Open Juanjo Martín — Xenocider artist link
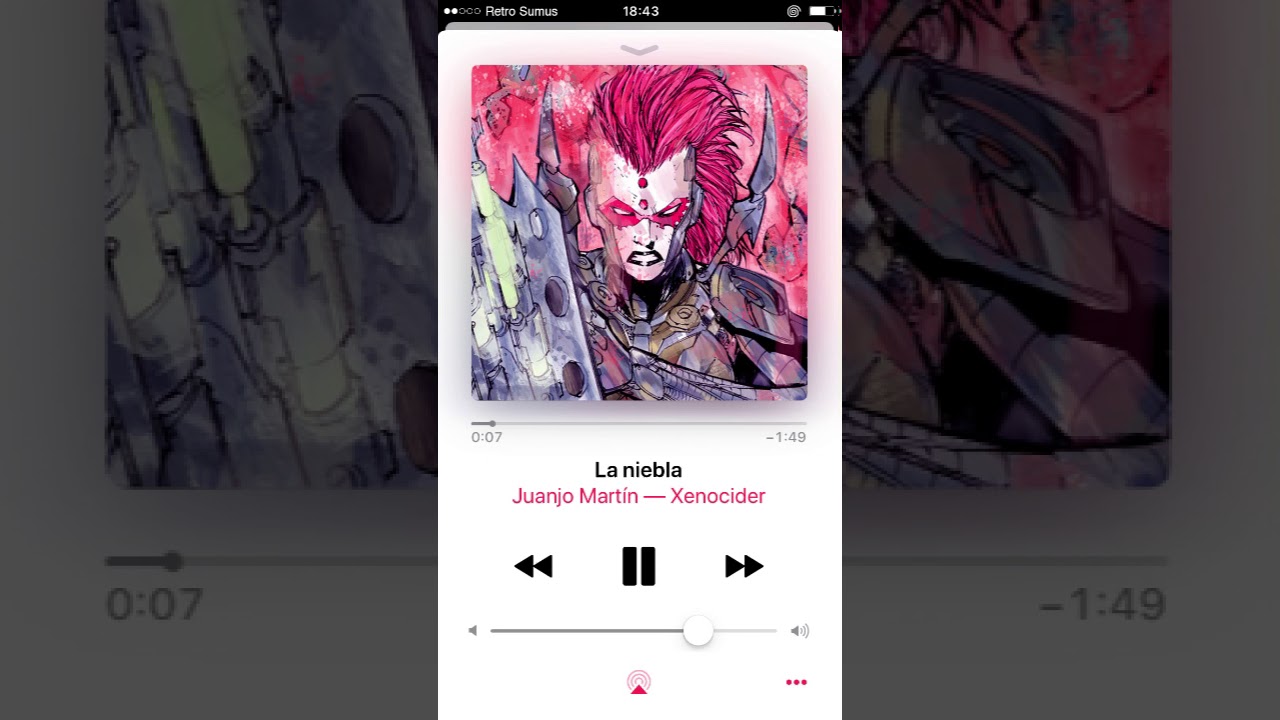Screen dimensions: 1280x720 pyautogui.click(x=639, y=496)
